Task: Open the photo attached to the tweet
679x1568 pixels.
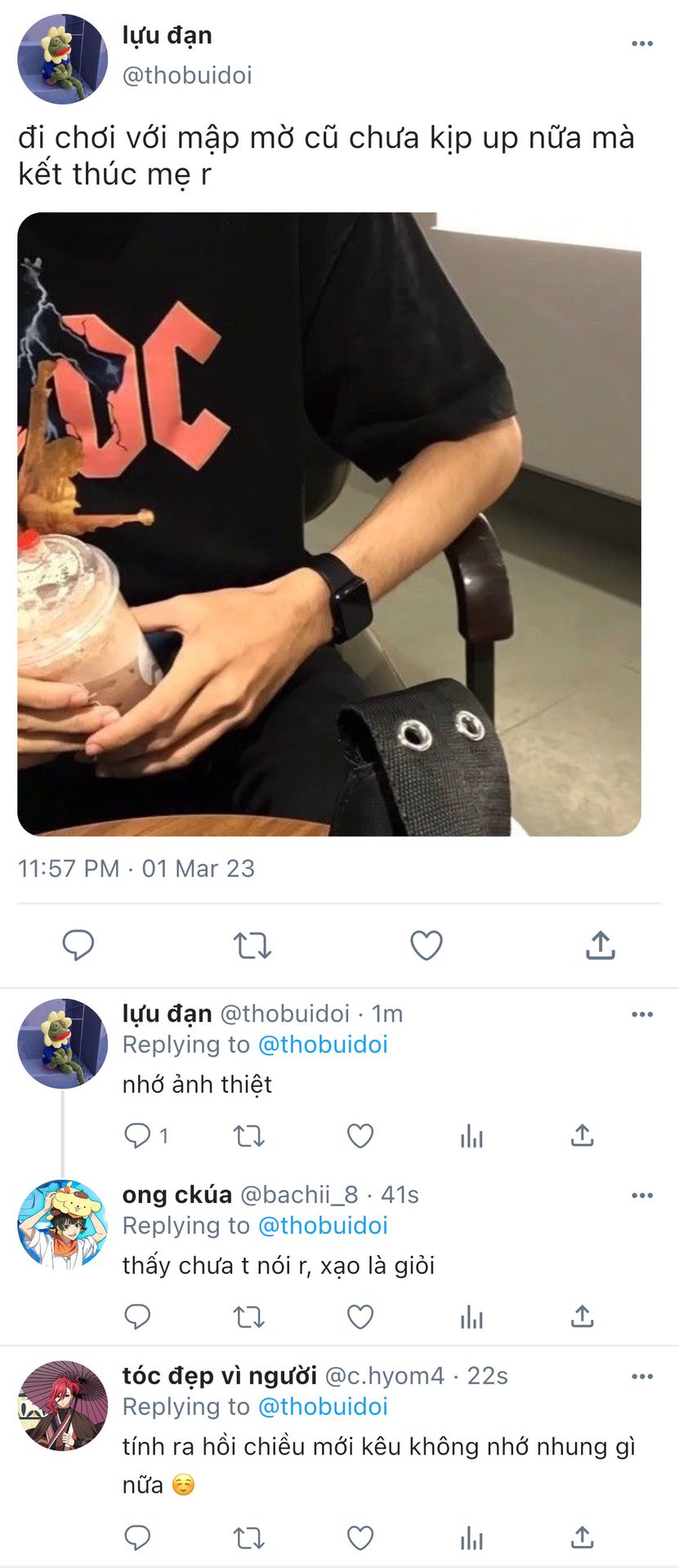Action: pyautogui.click(x=328, y=523)
